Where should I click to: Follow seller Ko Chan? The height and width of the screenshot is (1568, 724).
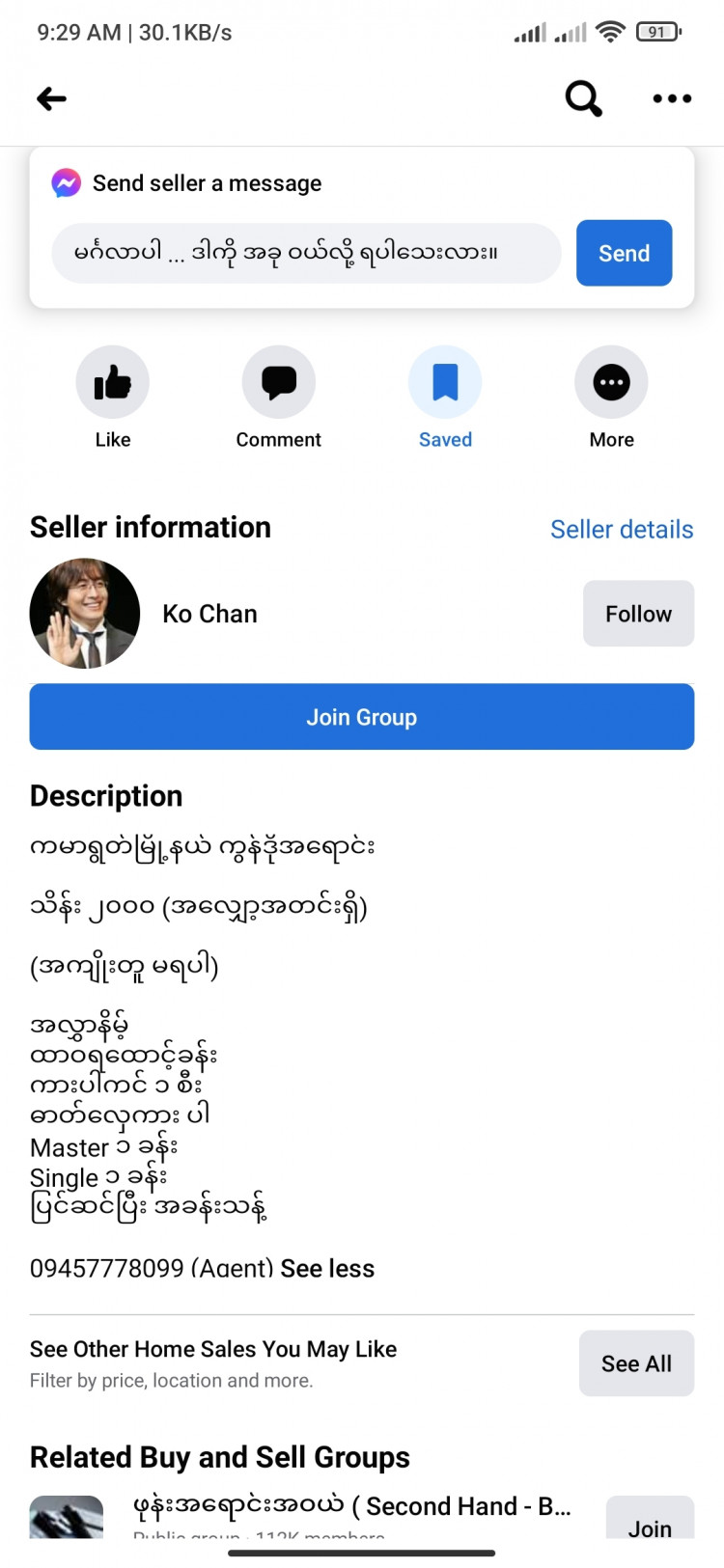coord(638,614)
